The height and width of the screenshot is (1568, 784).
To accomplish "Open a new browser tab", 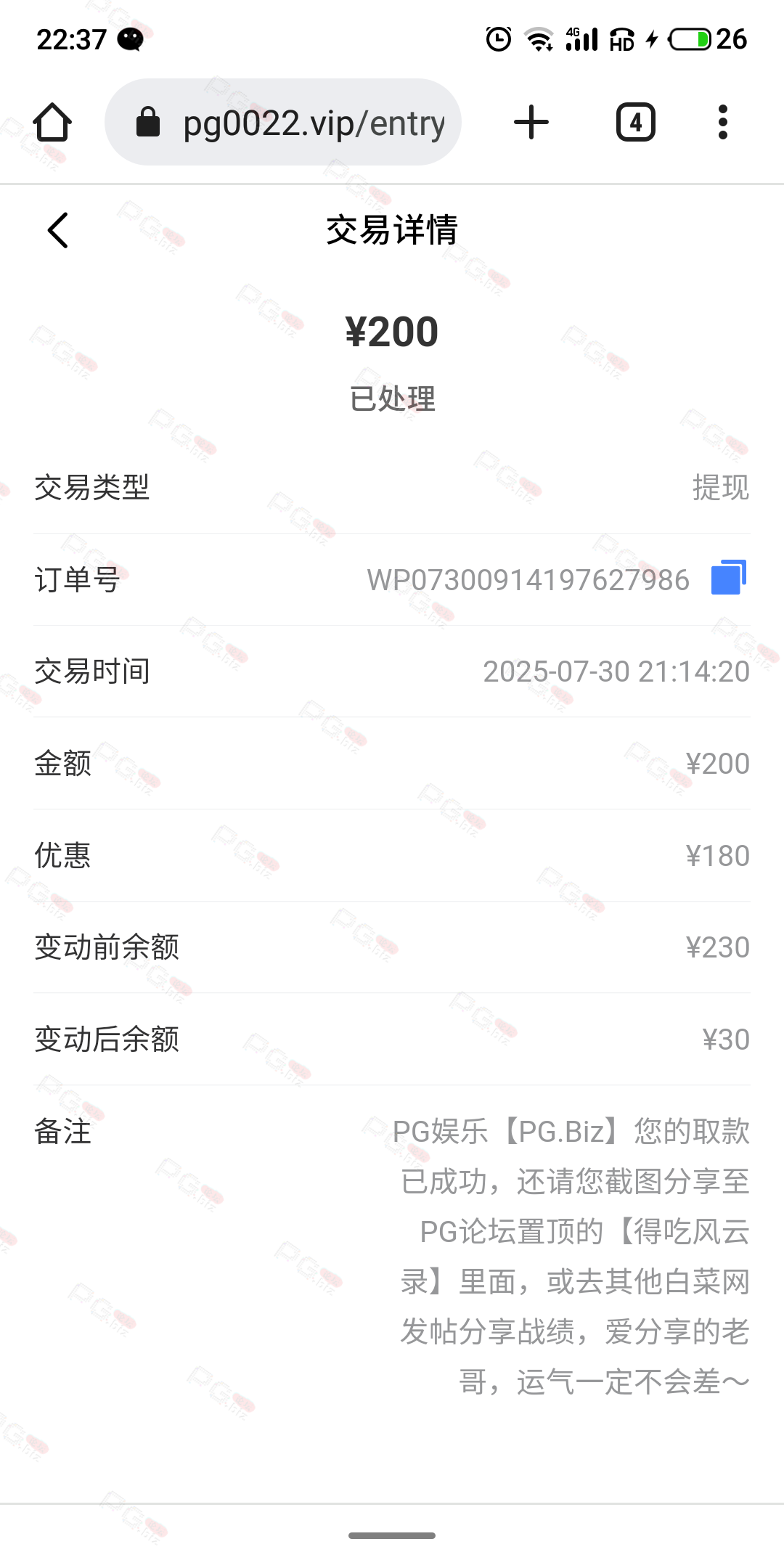I will pyautogui.click(x=531, y=122).
